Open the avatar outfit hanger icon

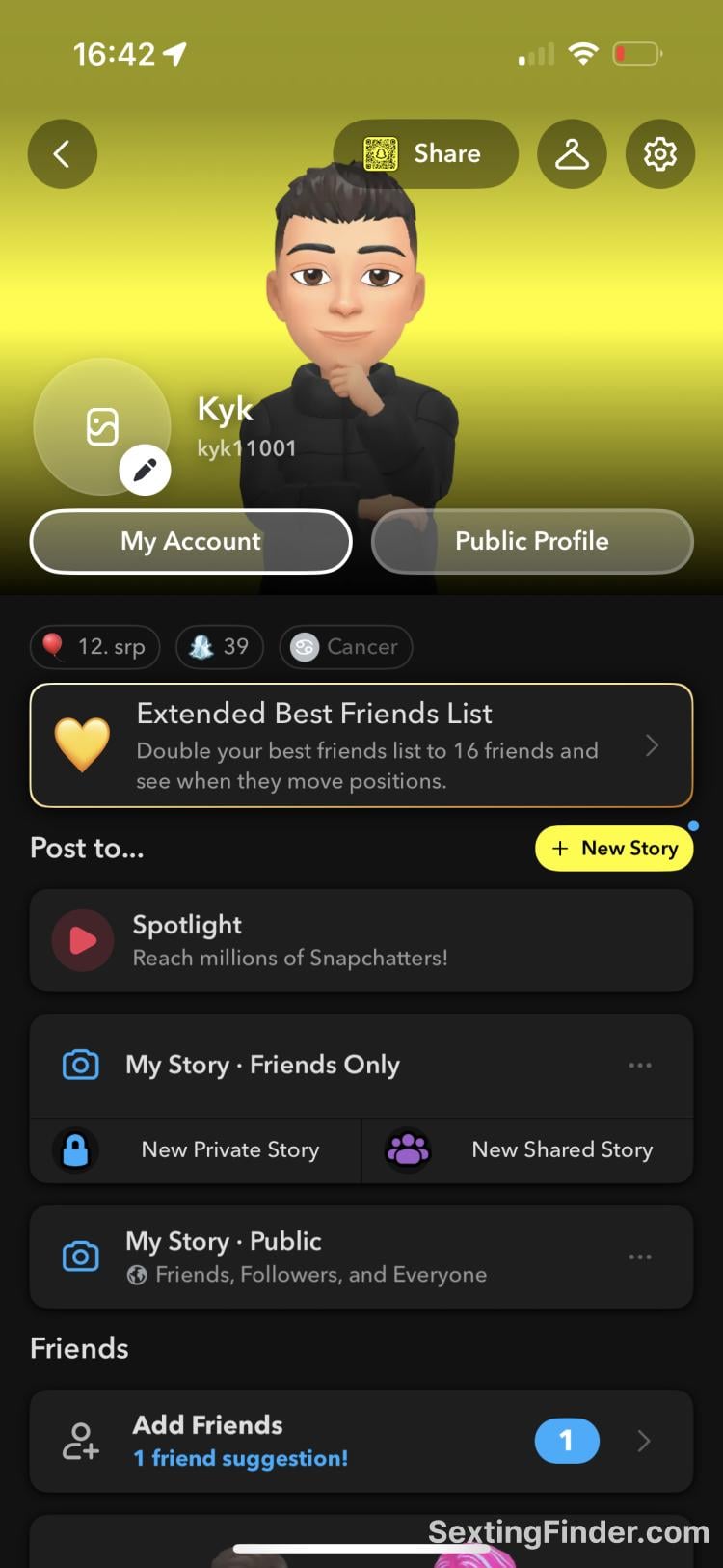[572, 154]
